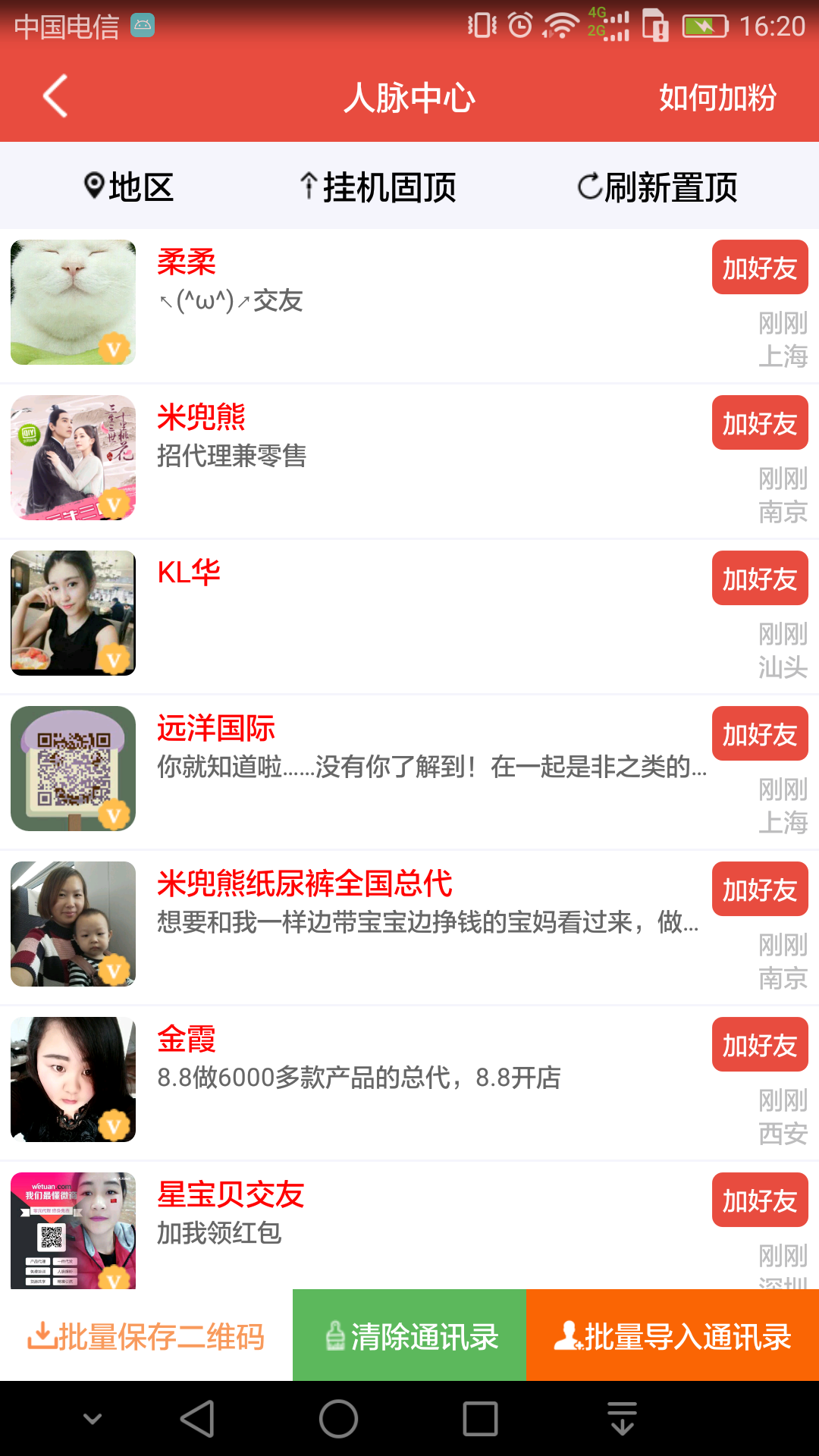Open the 如何加粉 help link
The height and width of the screenshot is (1456, 819).
[x=717, y=98]
